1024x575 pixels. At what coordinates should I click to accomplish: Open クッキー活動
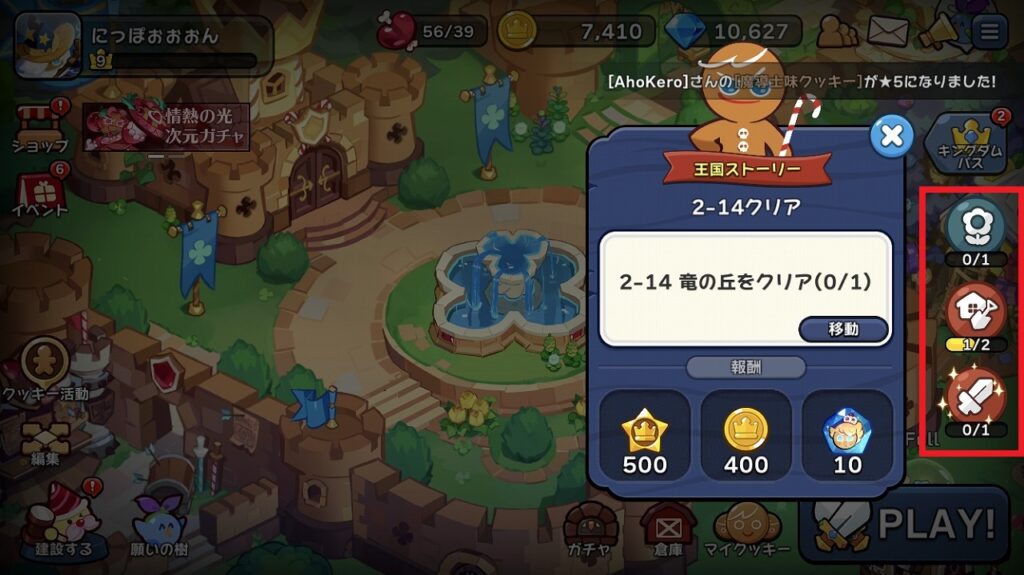(45, 368)
